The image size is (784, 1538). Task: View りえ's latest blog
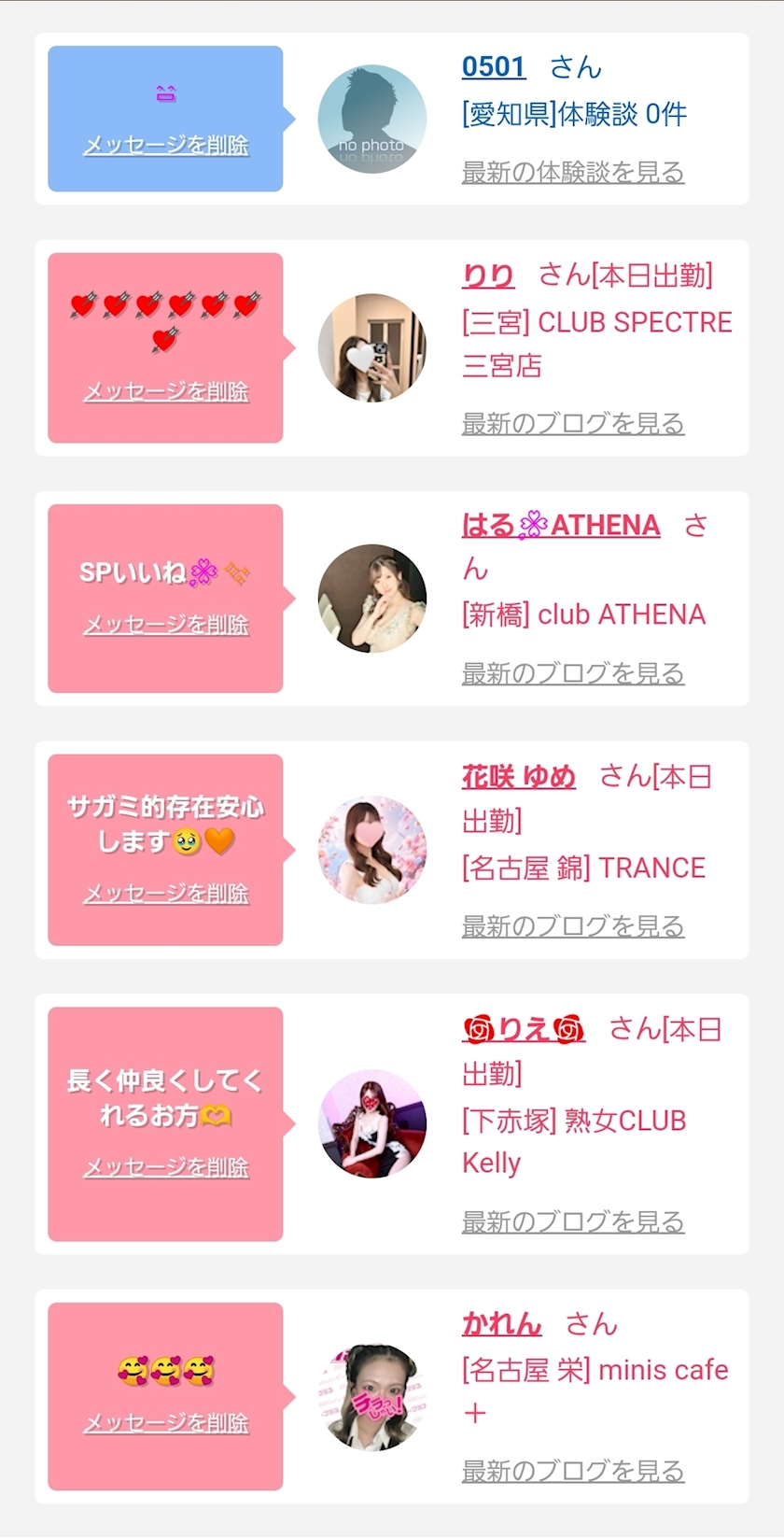coord(573,1222)
